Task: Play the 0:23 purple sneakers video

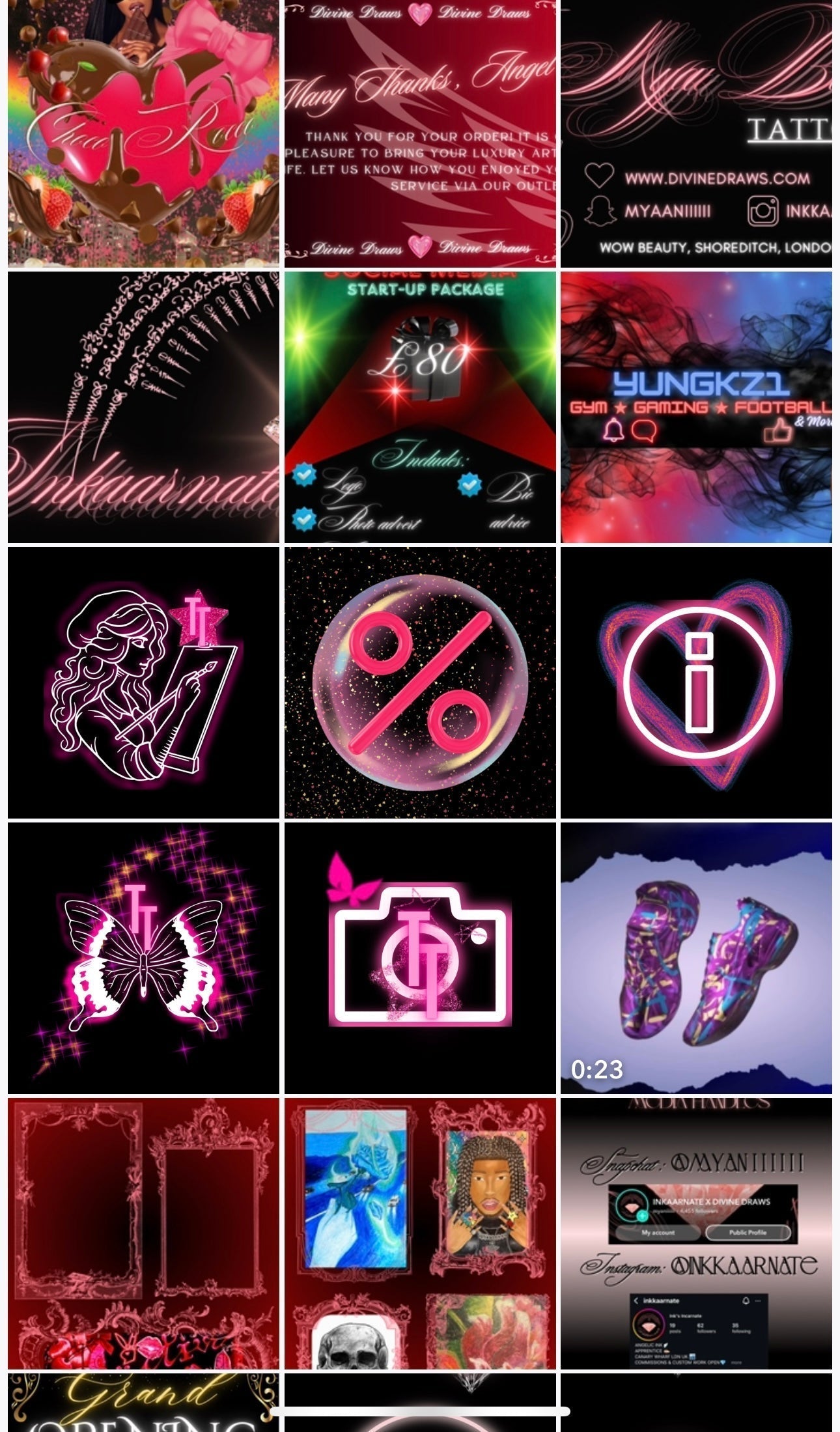Action: (696, 958)
